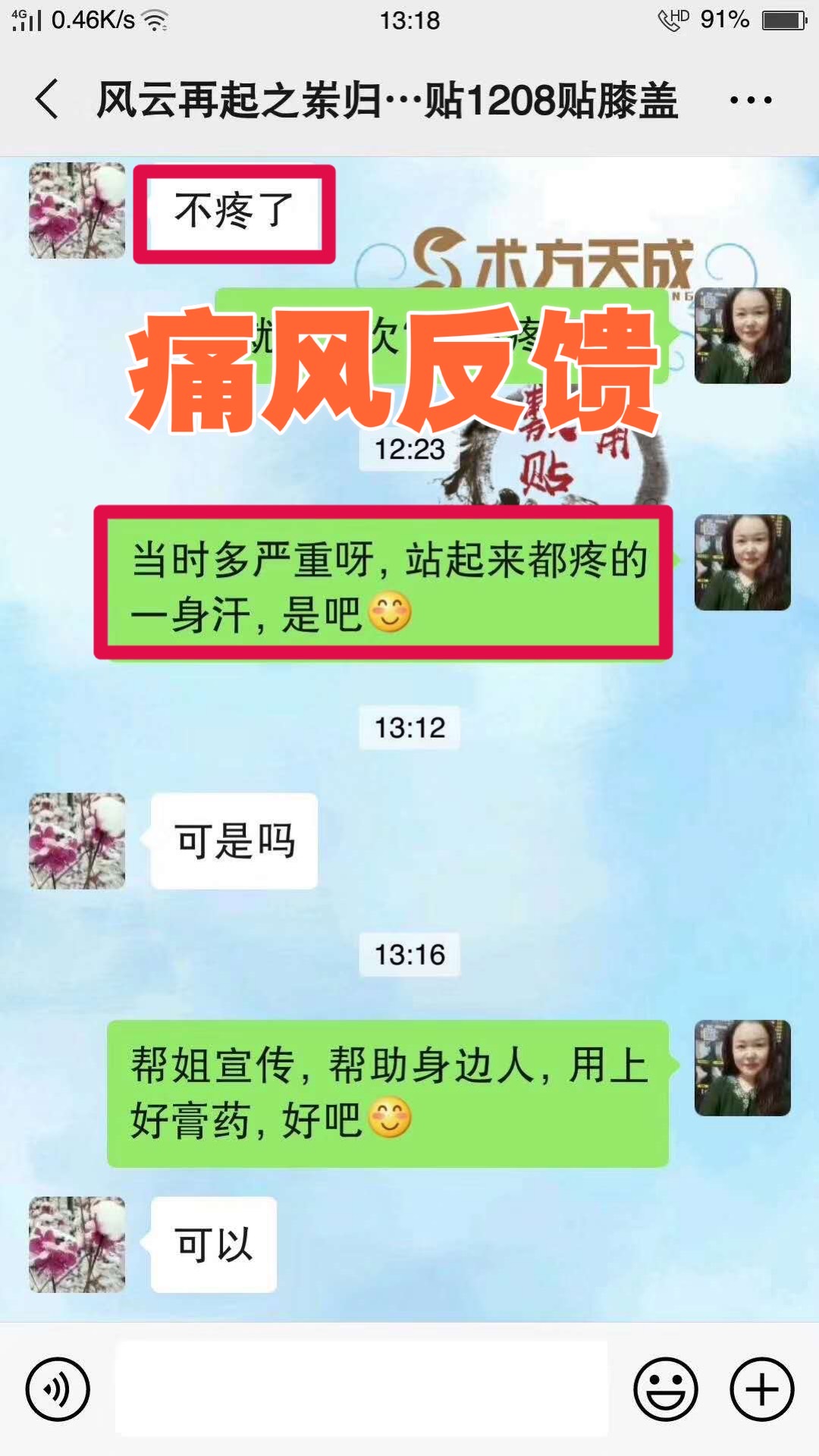This screenshot has height=1456, width=819.
Task: Go back from this chat
Action: (x=47, y=99)
